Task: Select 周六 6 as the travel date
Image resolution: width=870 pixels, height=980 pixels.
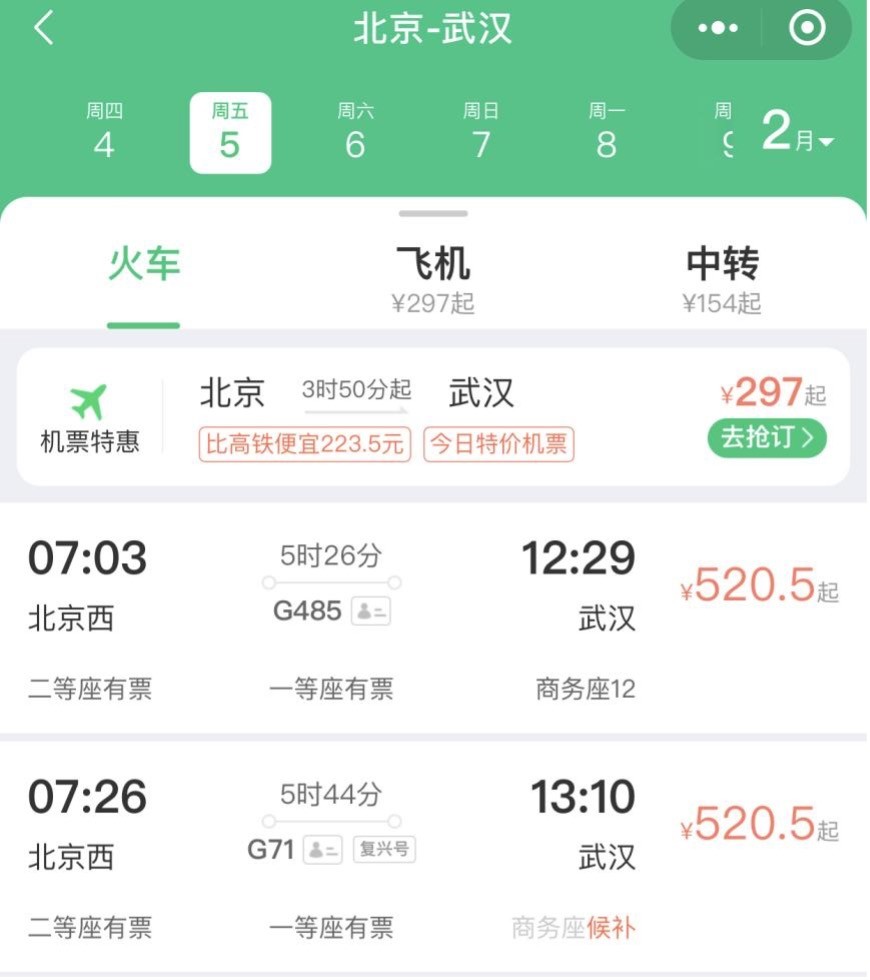Action: (355, 133)
